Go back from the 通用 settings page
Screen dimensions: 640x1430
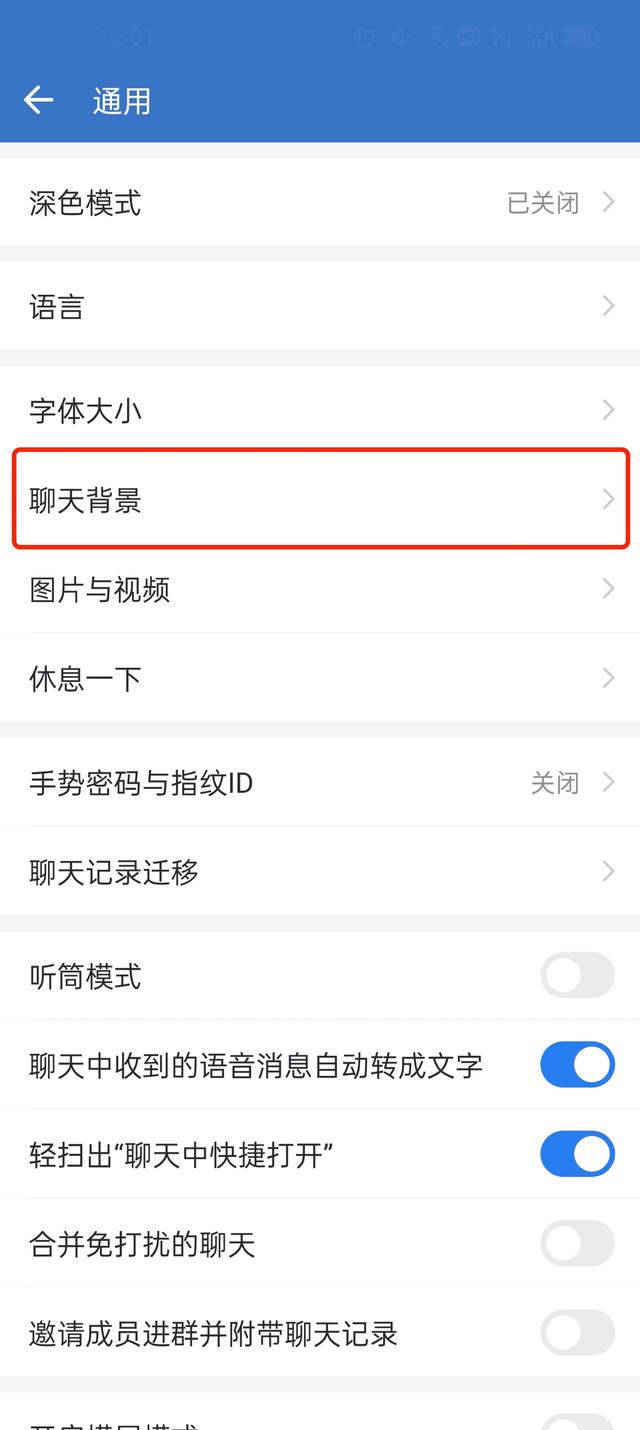click(38, 100)
